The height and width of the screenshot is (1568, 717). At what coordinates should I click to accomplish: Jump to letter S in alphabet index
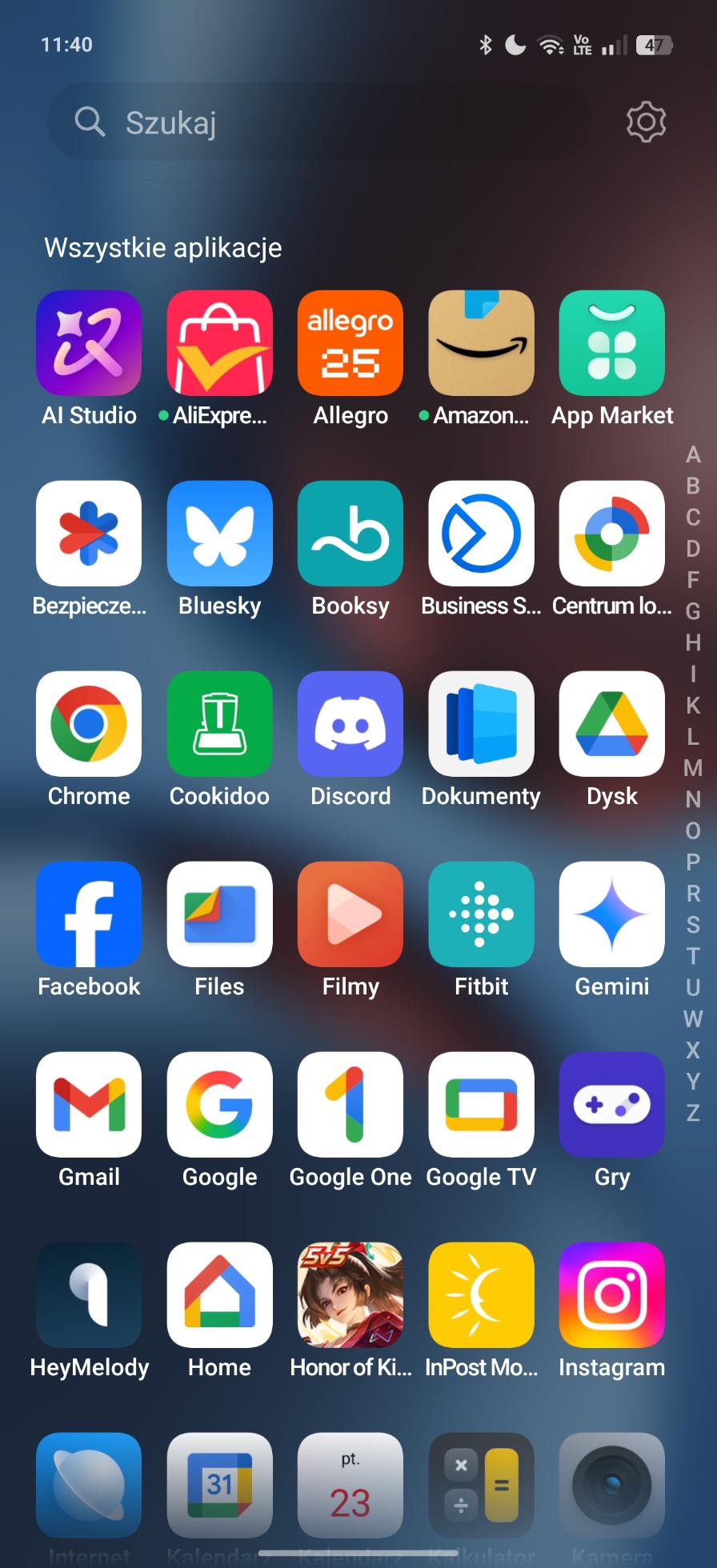click(693, 925)
